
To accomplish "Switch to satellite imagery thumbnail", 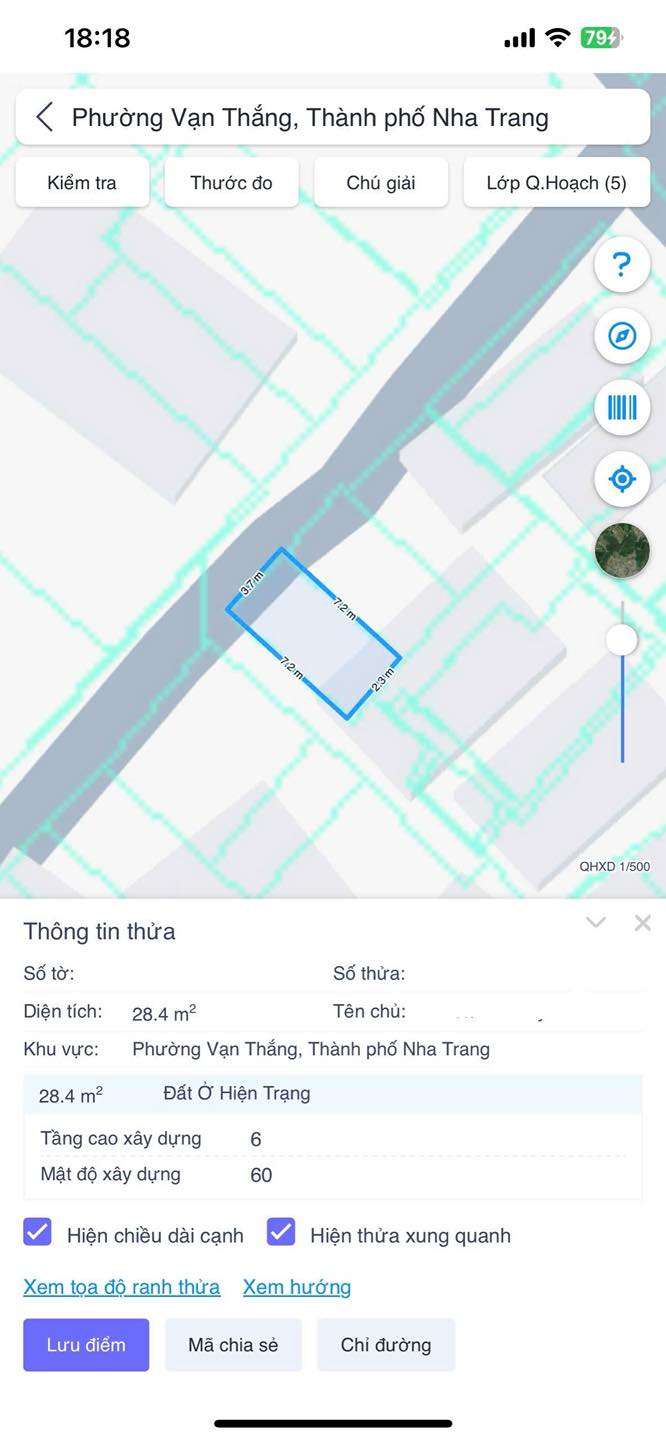I will [x=622, y=550].
